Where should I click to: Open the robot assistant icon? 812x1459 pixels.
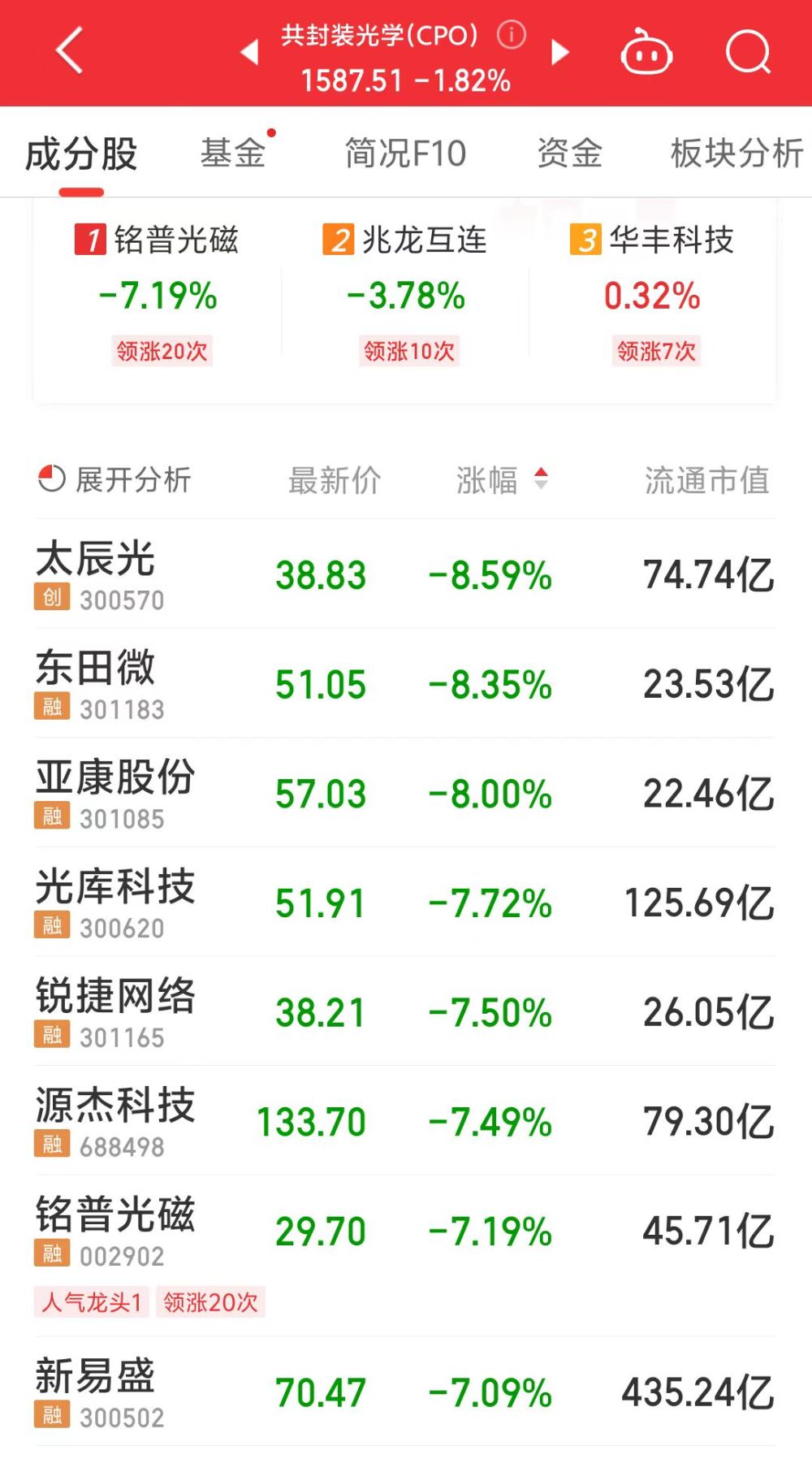tap(646, 52)
